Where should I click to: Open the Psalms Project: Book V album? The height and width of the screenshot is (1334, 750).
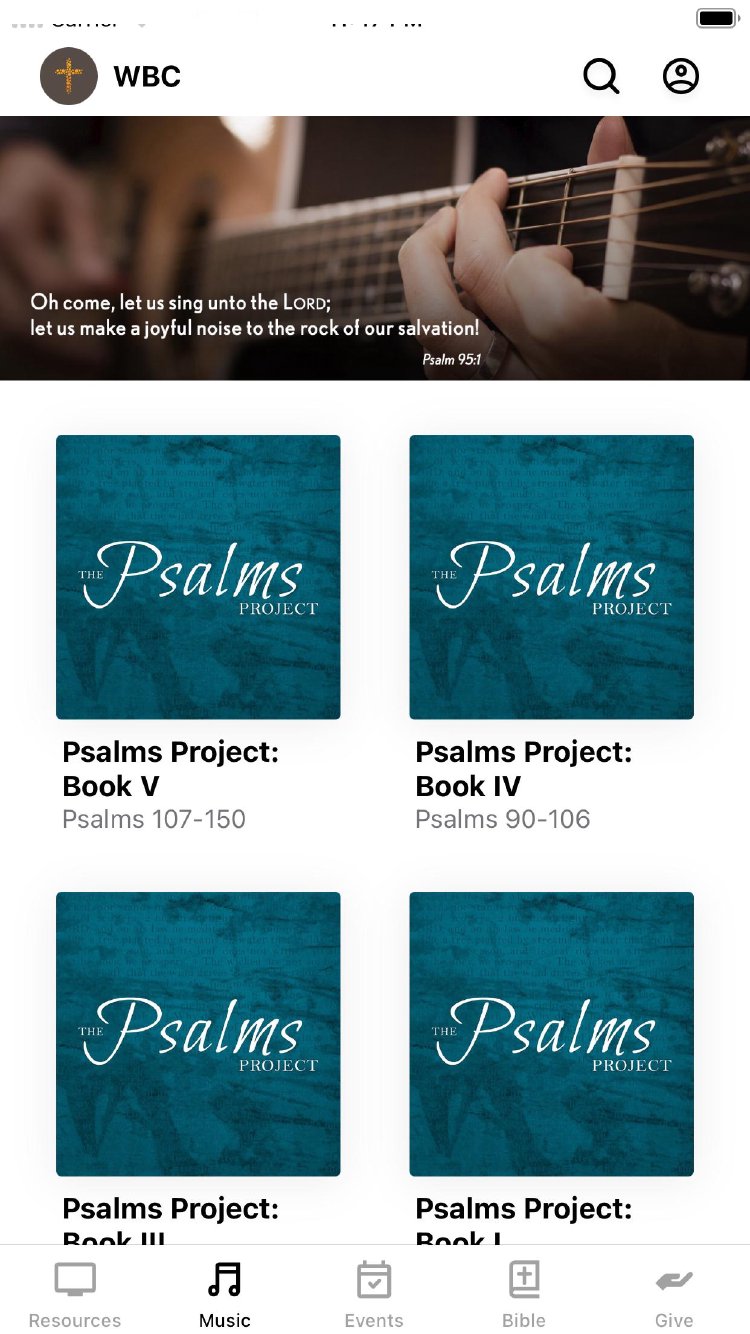[x=198, y=577]
